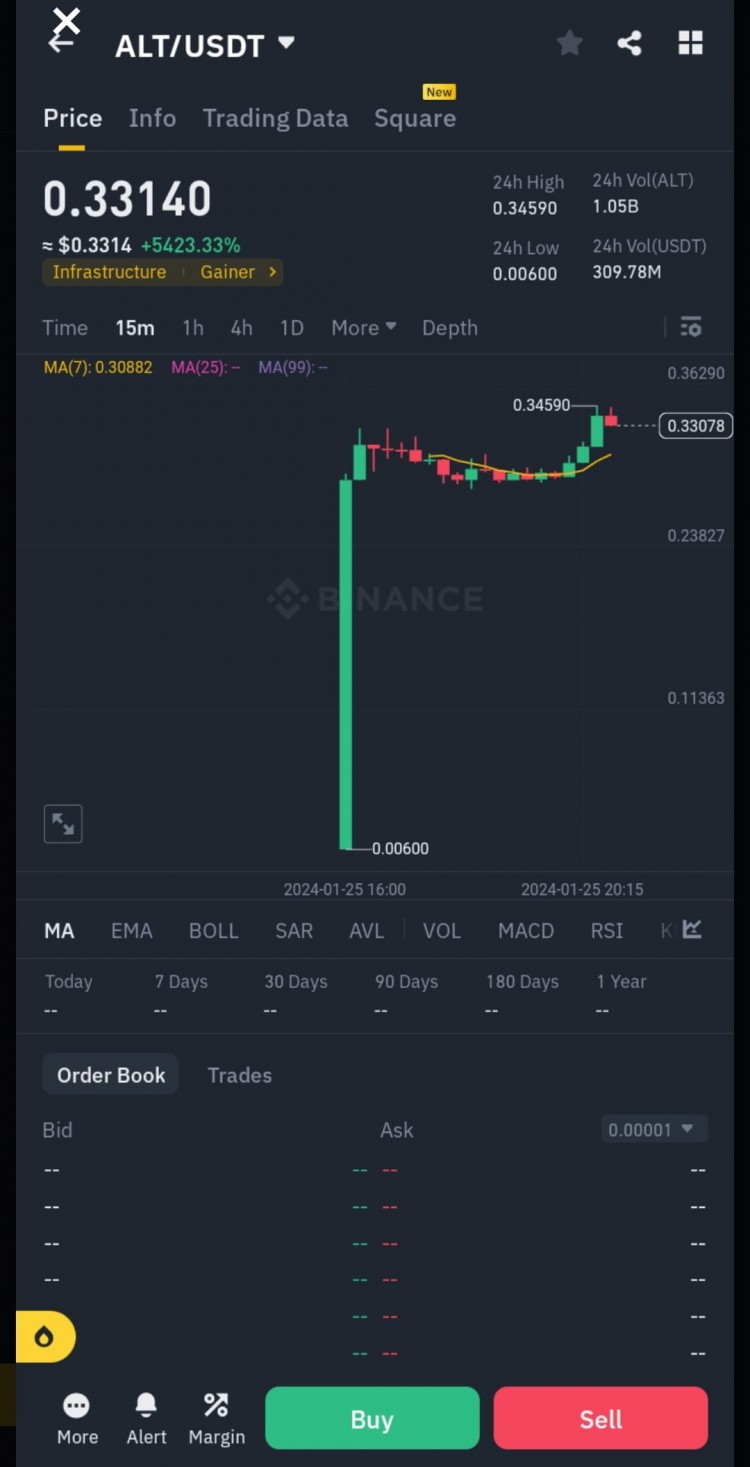Screen dimensions: 750x1467
Task: Set a price alert with the bell icon
Action: (x=146, y=1415)
